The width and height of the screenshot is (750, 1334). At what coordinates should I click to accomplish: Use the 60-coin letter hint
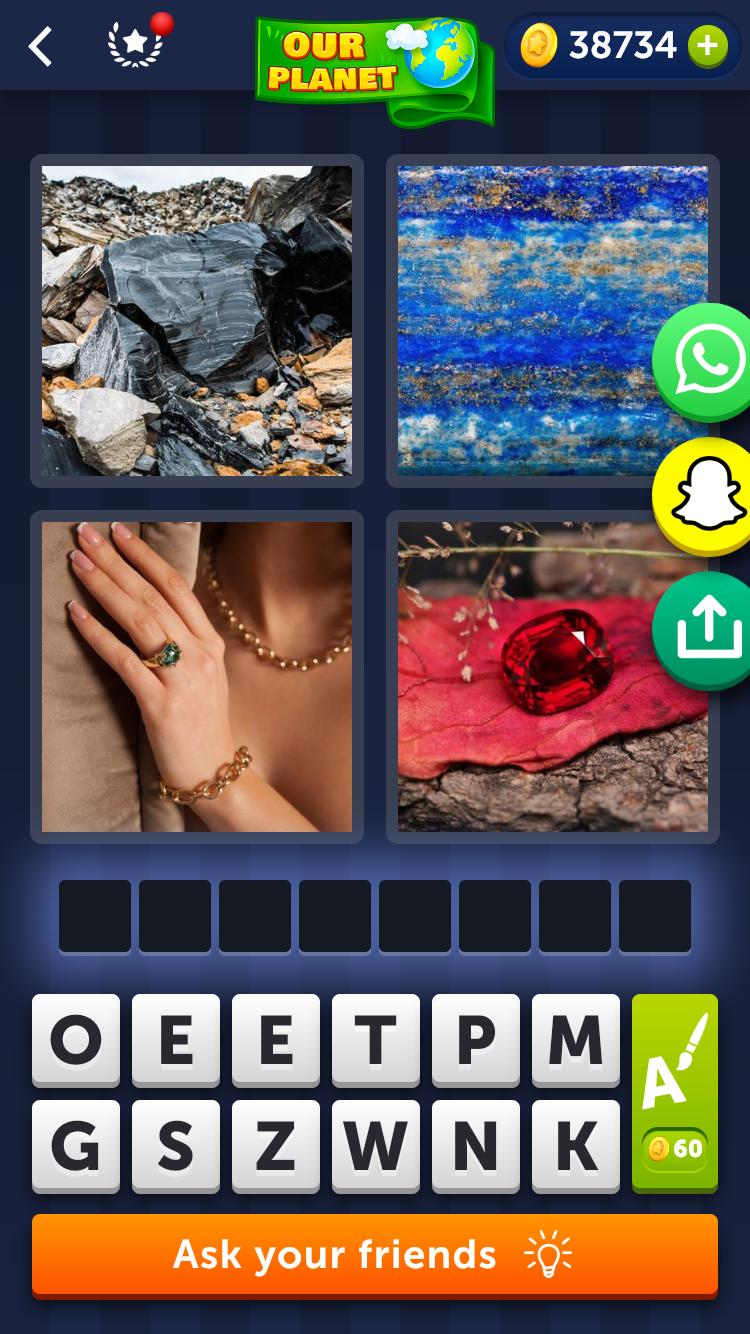tap(675, 1092)
